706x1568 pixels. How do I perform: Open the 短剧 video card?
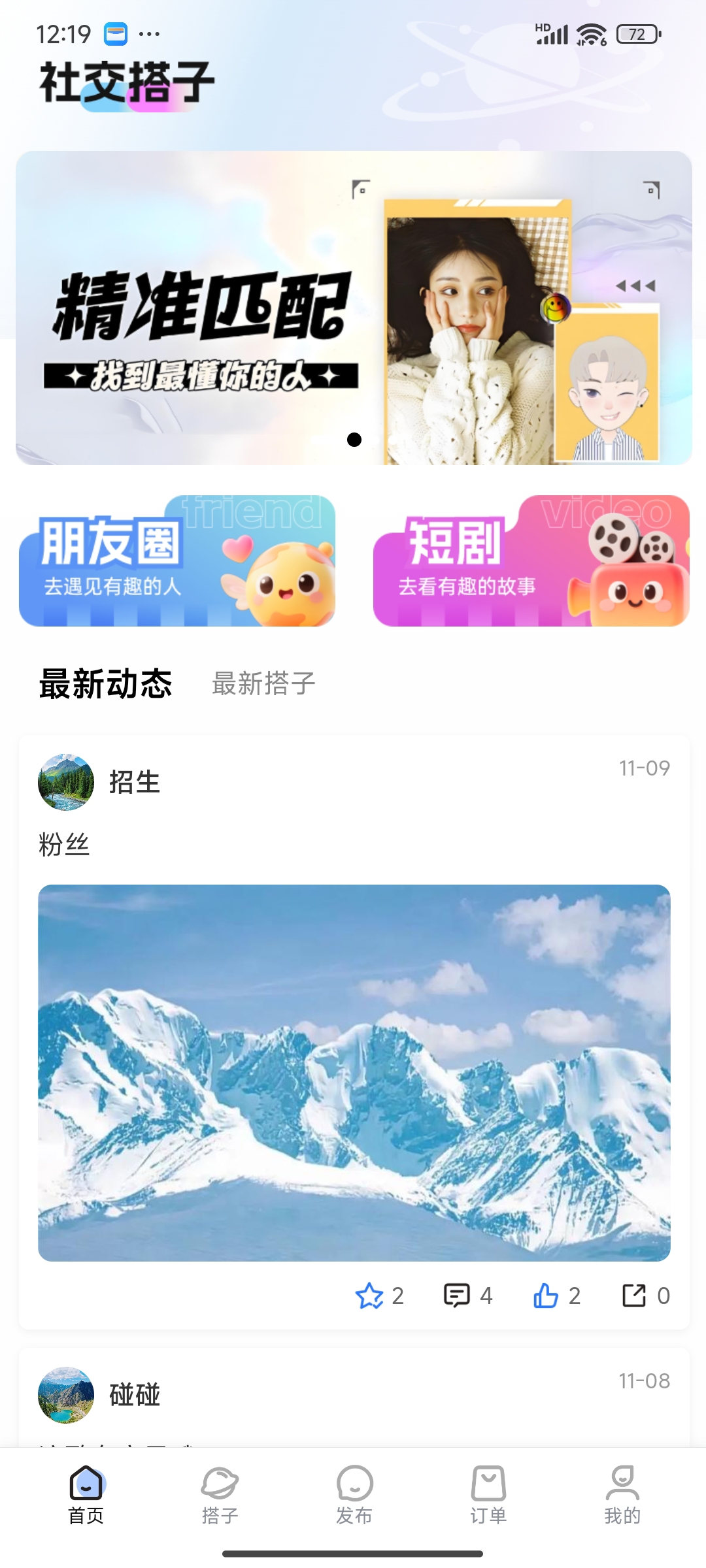[x=531, y=561]
